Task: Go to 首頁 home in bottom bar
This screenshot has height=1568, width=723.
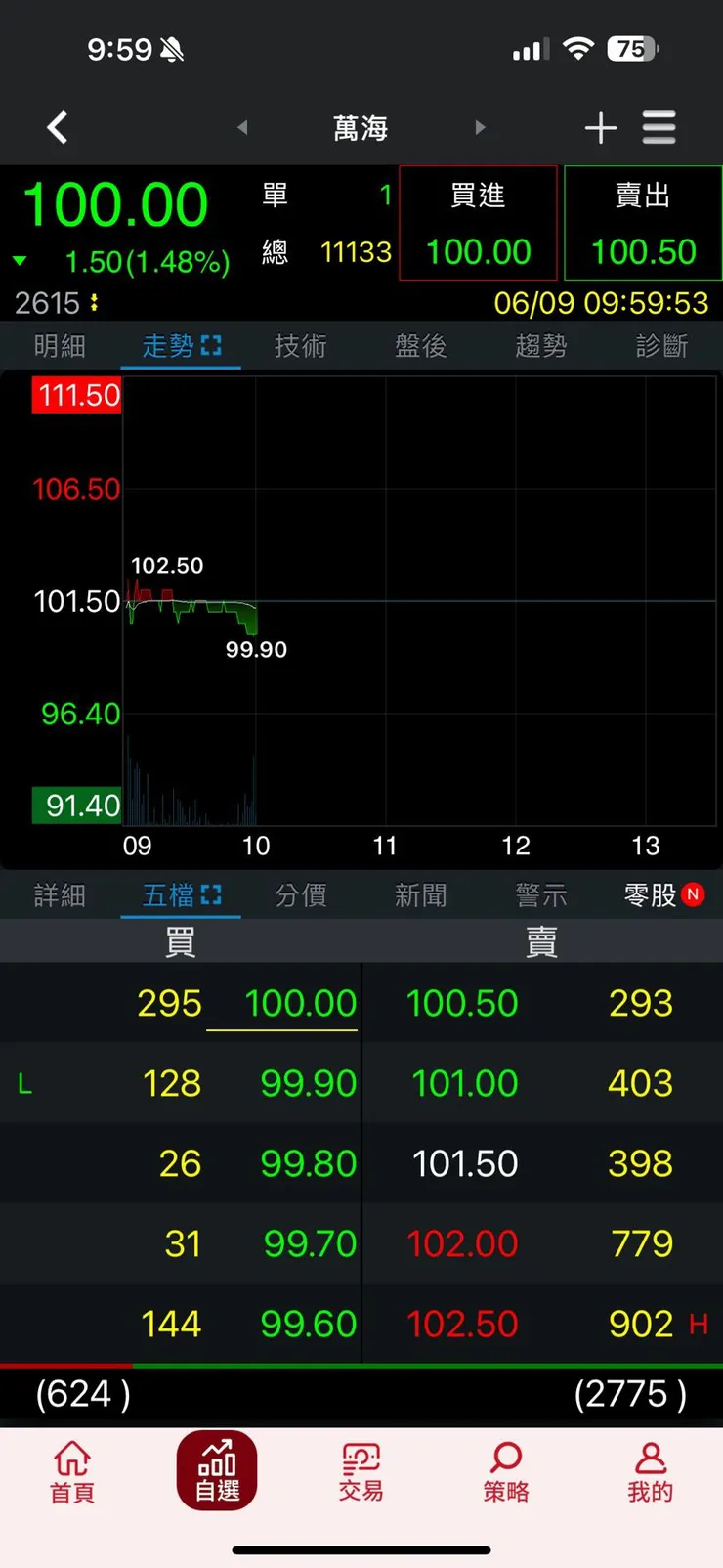Action: tap(72, 1471)
